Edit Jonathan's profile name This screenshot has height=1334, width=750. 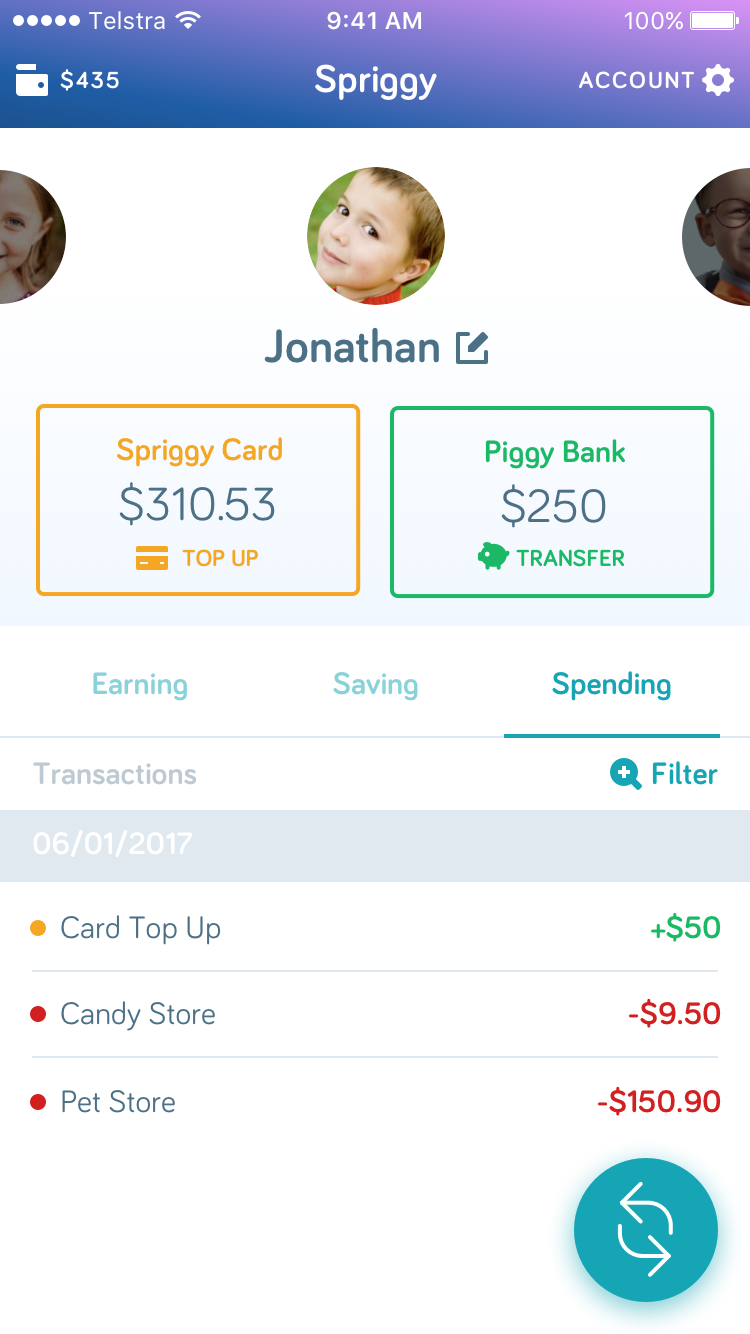472,348
